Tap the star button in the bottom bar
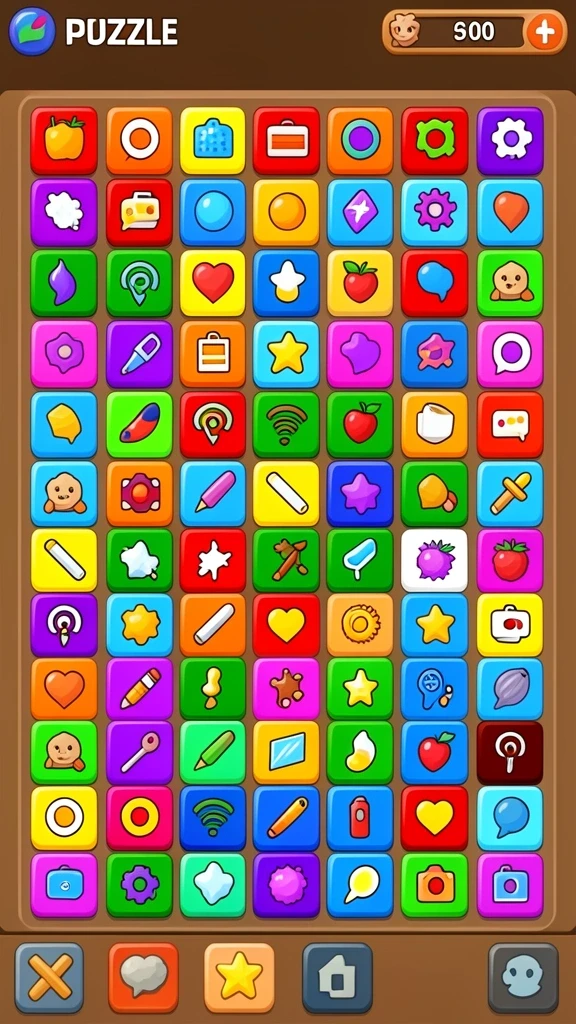 pos(239,978)
